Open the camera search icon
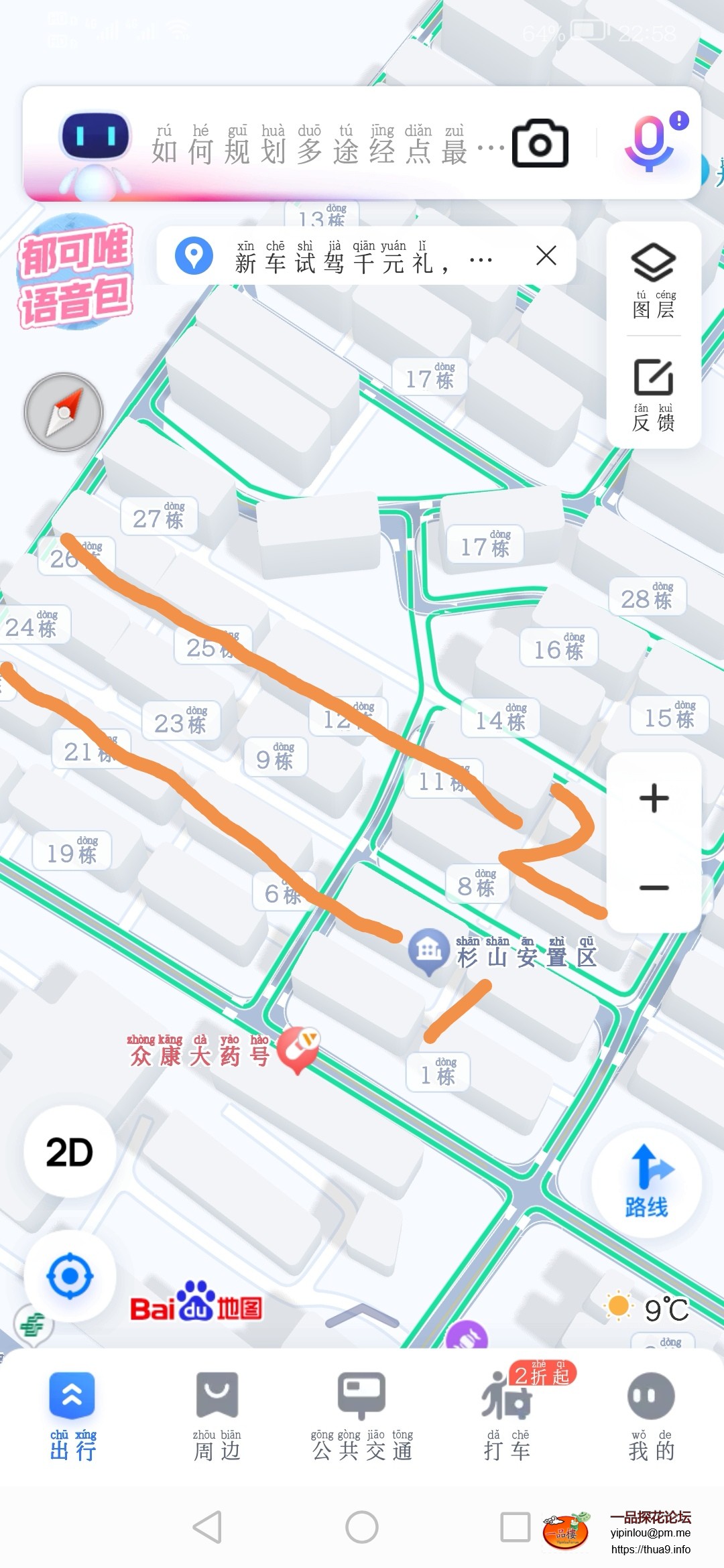 pyautogui.click(x=540, y=143)
